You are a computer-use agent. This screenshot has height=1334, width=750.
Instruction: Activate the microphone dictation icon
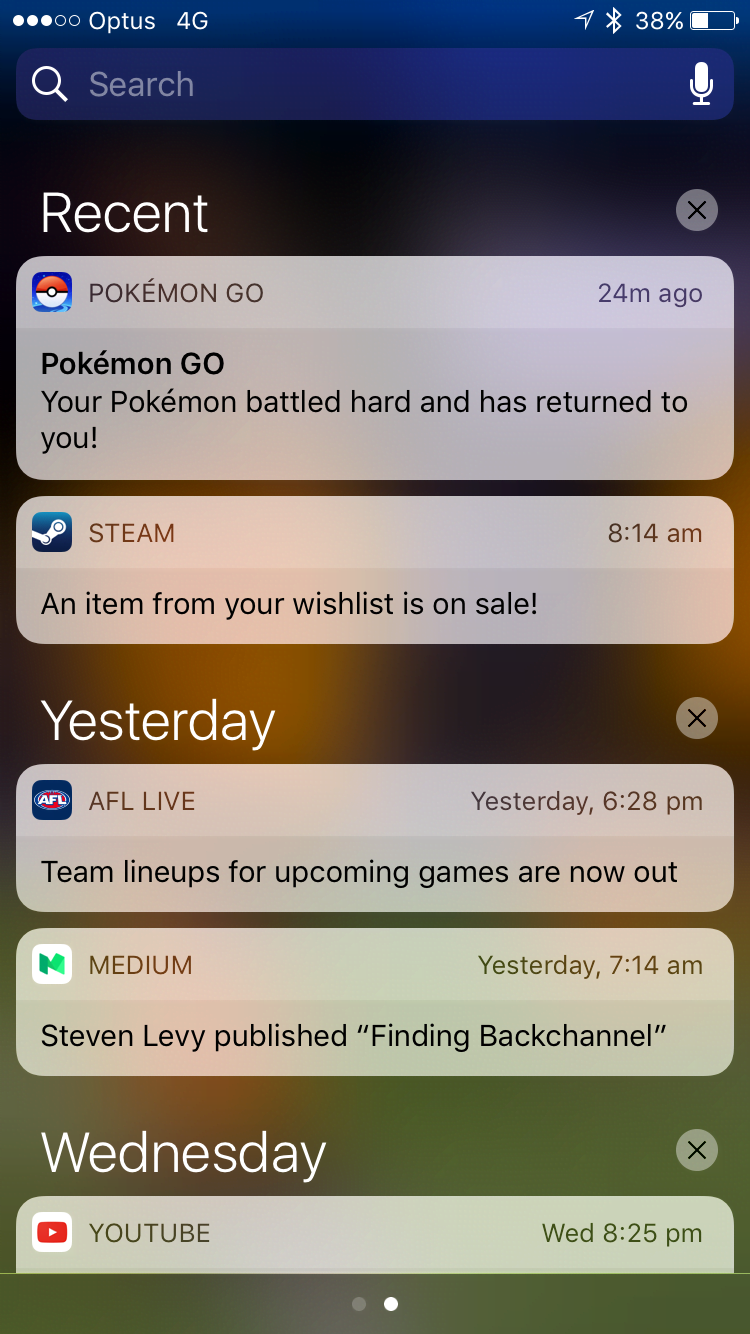coord(701,84)
